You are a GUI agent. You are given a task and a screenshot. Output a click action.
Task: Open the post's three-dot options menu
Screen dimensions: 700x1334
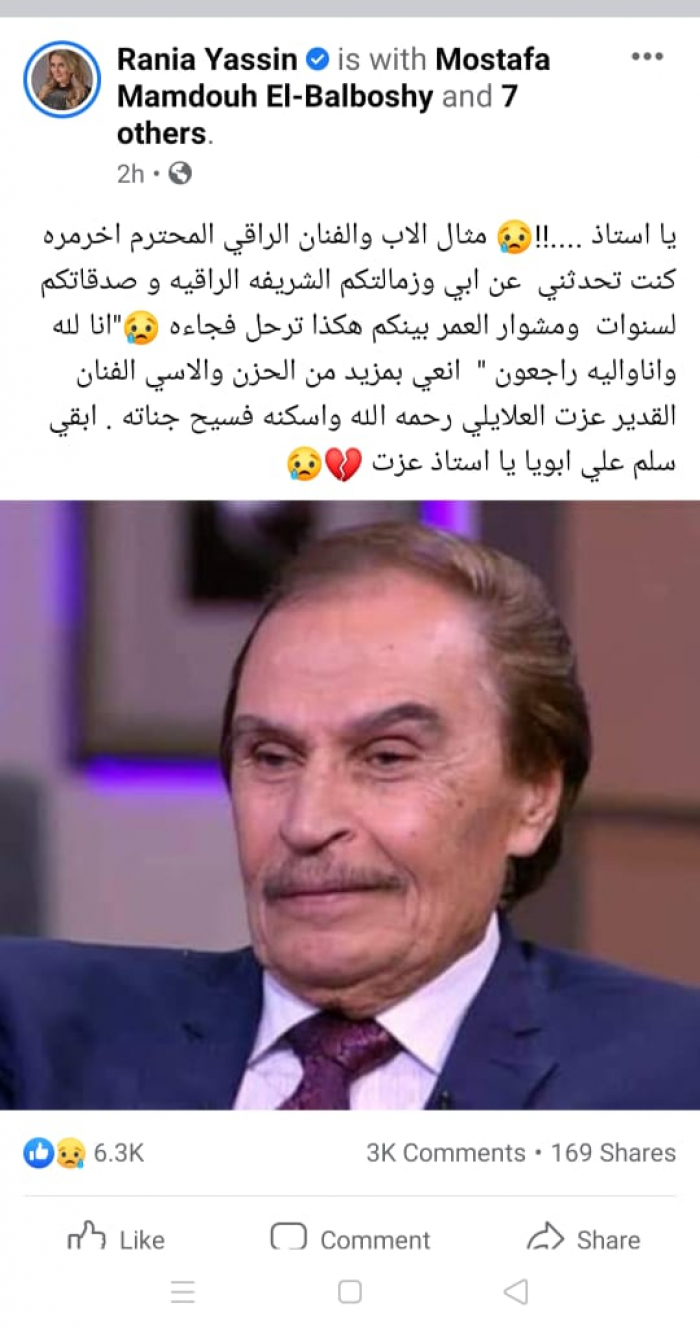coord(647,57)
